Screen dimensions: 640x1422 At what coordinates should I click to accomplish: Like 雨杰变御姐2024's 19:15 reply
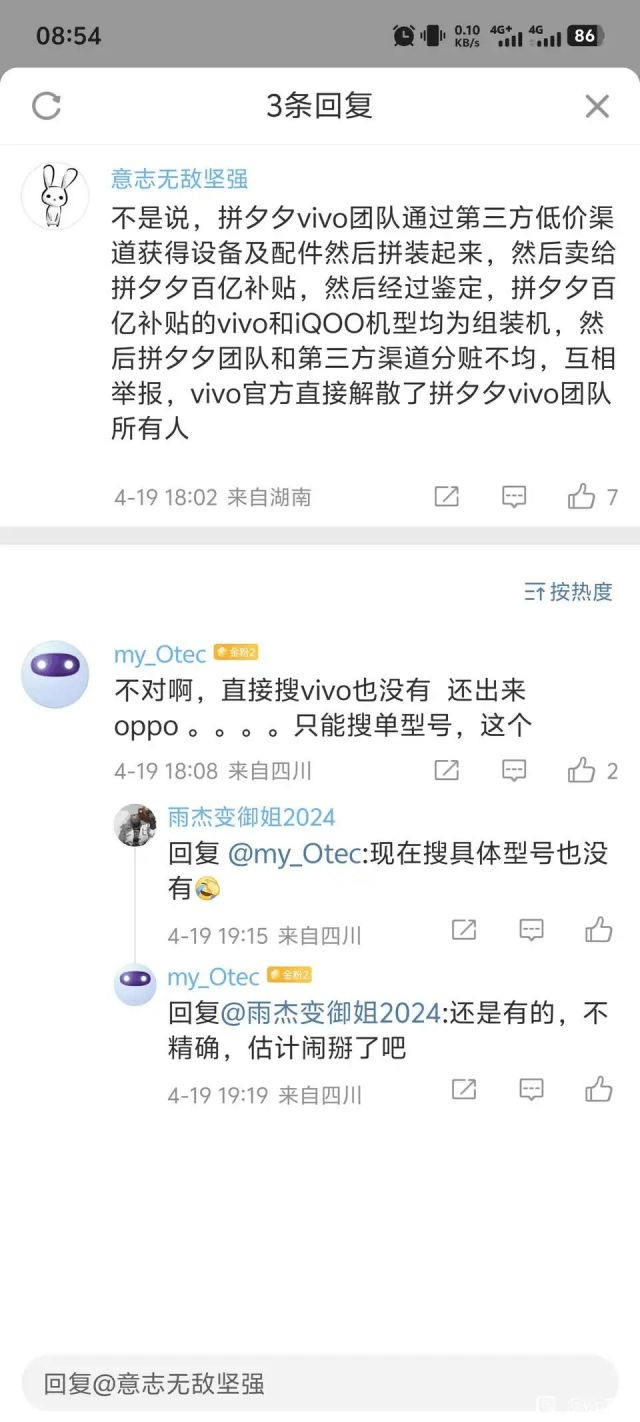click(599, 930)
